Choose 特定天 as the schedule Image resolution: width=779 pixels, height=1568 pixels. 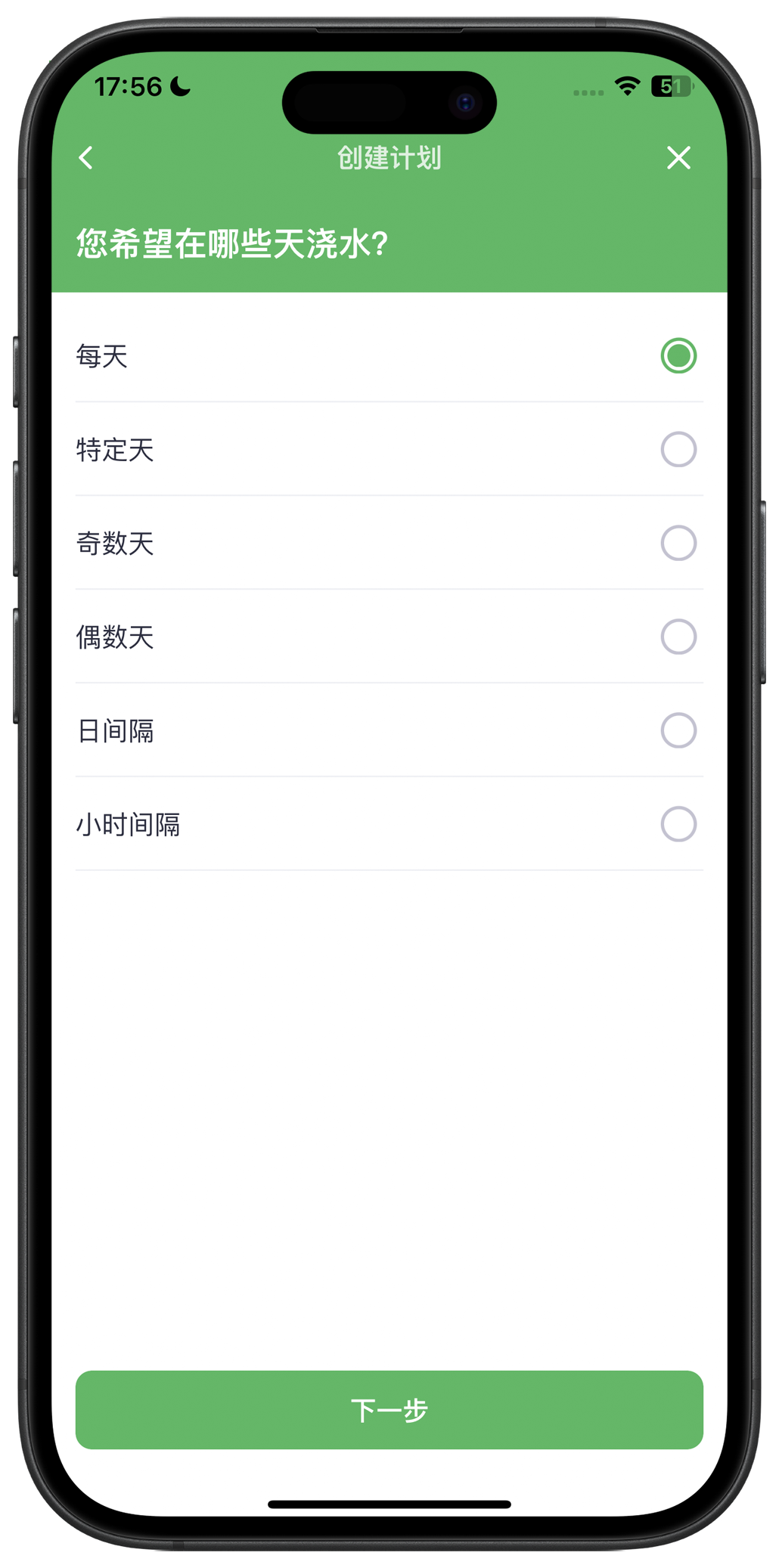pos(389,450)
